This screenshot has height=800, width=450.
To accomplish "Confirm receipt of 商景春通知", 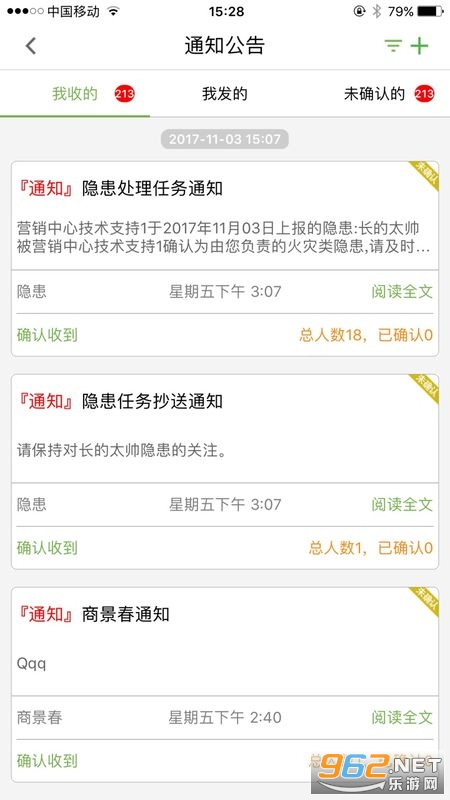I will [x=47, y=761].
